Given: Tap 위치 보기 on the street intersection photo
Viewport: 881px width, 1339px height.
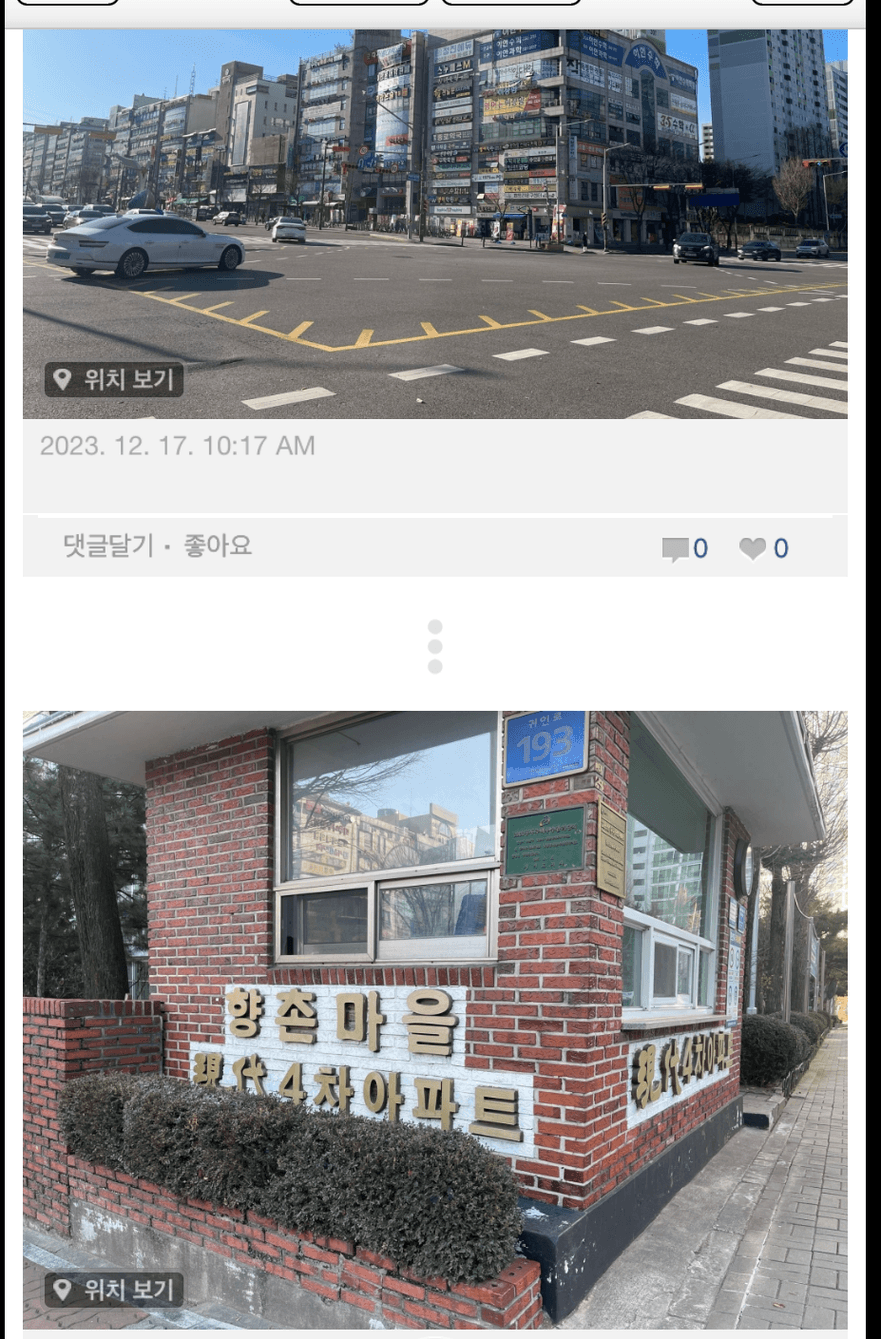Looking at the screenshot, I should (x=114, y=380).
